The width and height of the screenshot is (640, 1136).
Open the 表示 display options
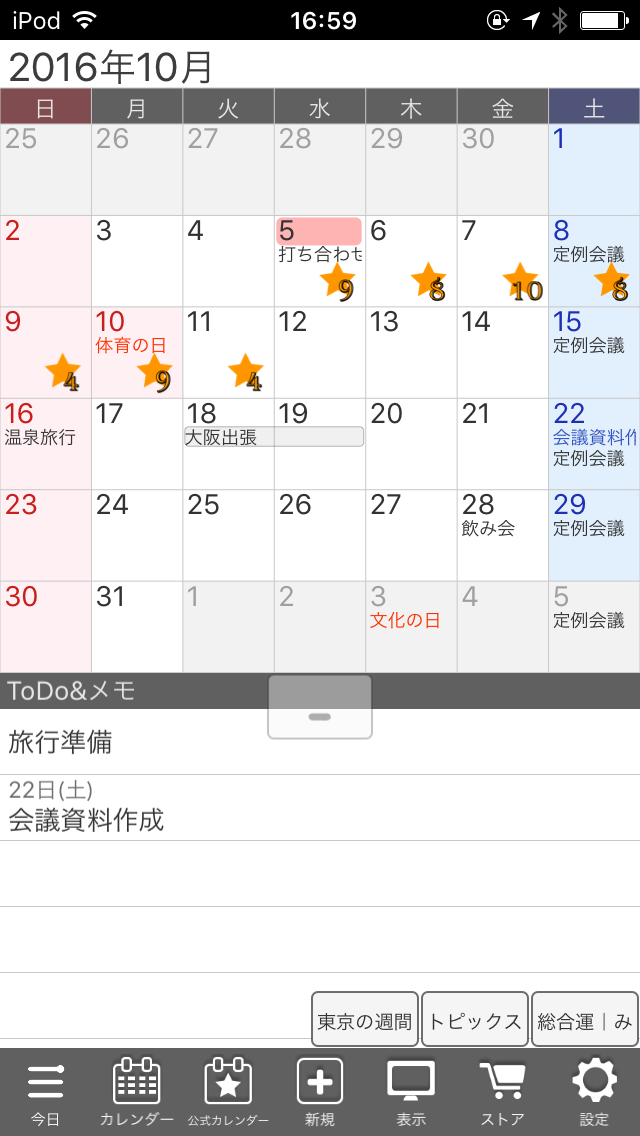point(411,1092)
